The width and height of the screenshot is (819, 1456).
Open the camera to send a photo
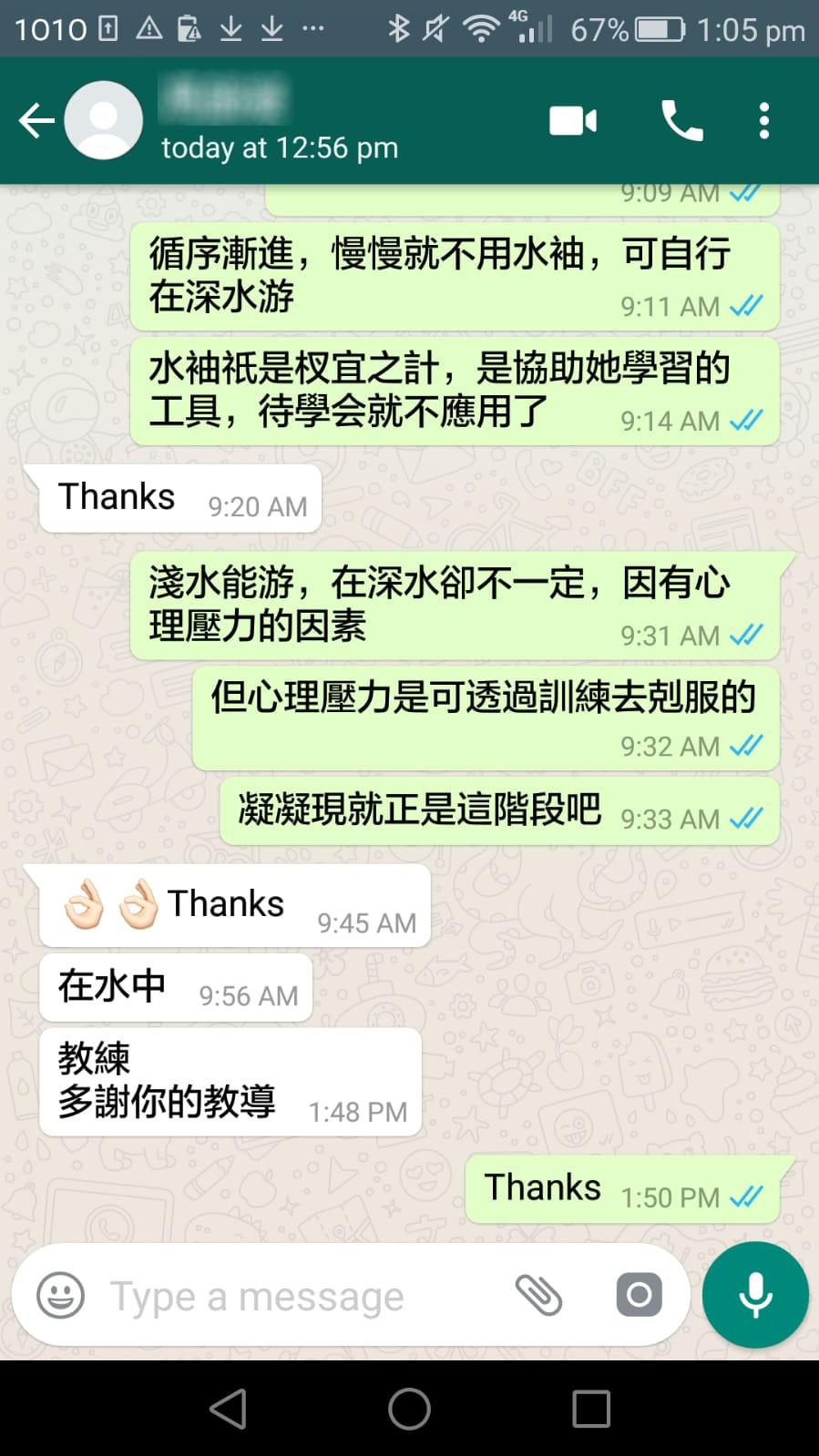(x=639, y=1295)
